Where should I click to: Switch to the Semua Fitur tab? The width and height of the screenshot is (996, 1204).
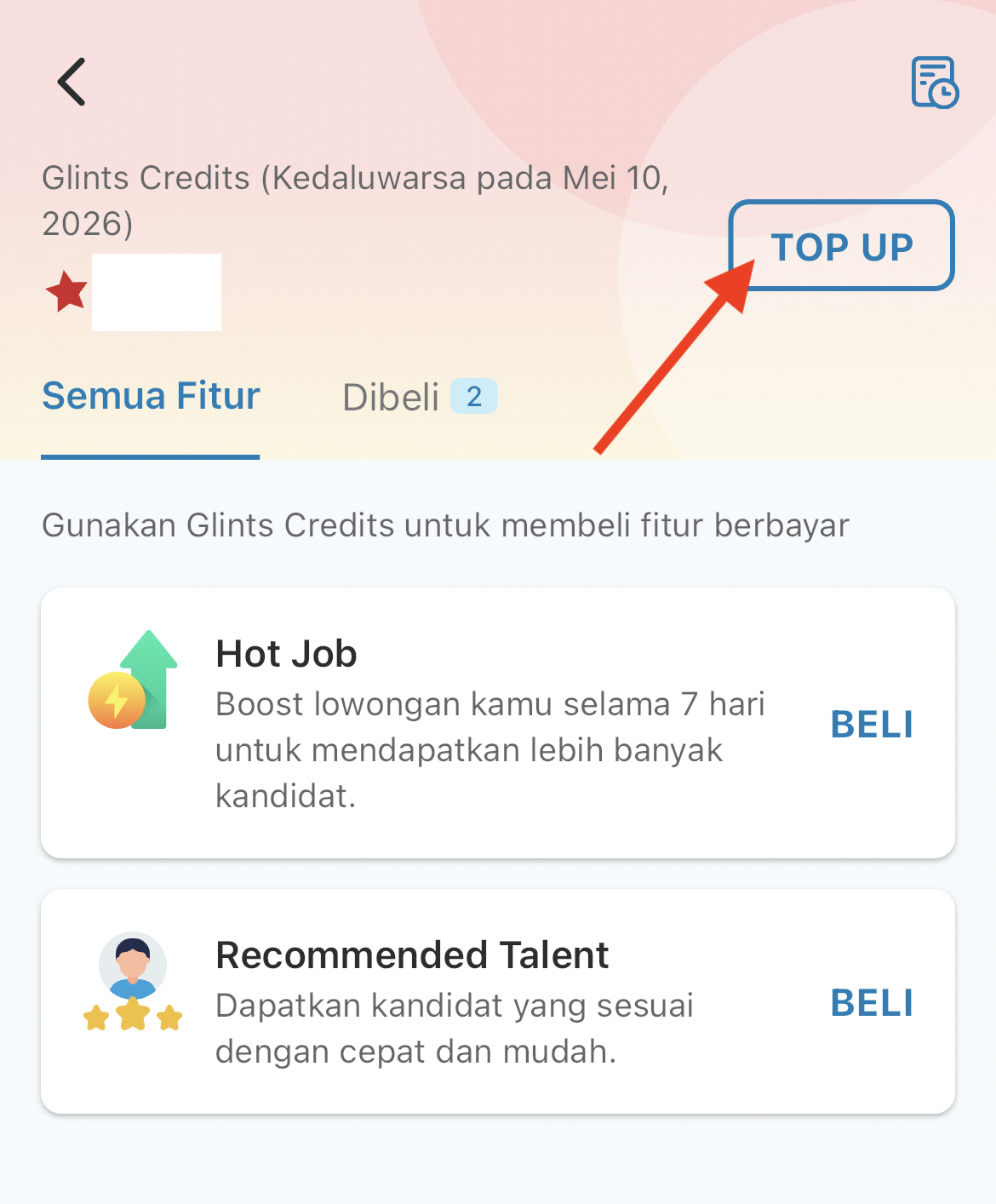[x=151, y=397]
